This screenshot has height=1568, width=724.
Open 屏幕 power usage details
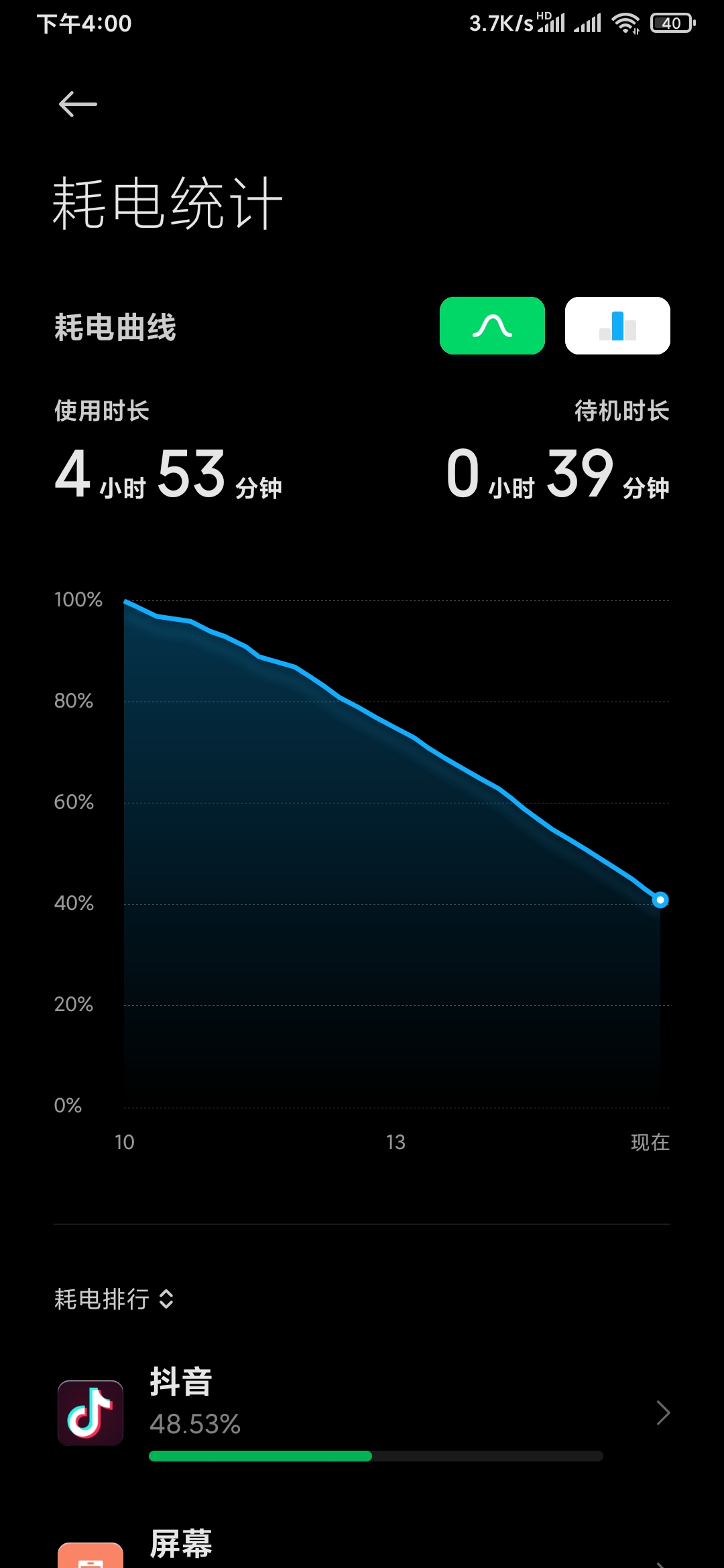(x=362, y=1547)
